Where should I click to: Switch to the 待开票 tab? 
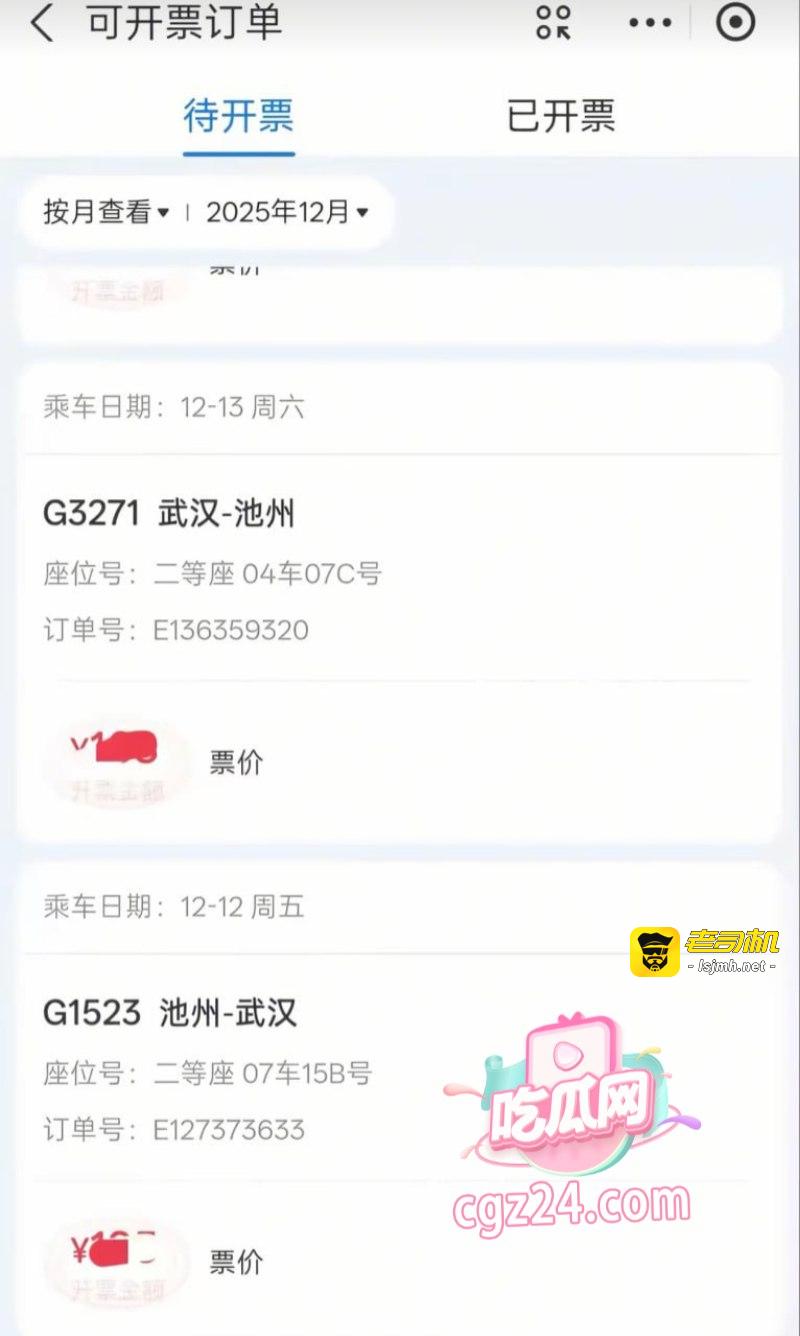pyautogui.click(x=238, y=116)
